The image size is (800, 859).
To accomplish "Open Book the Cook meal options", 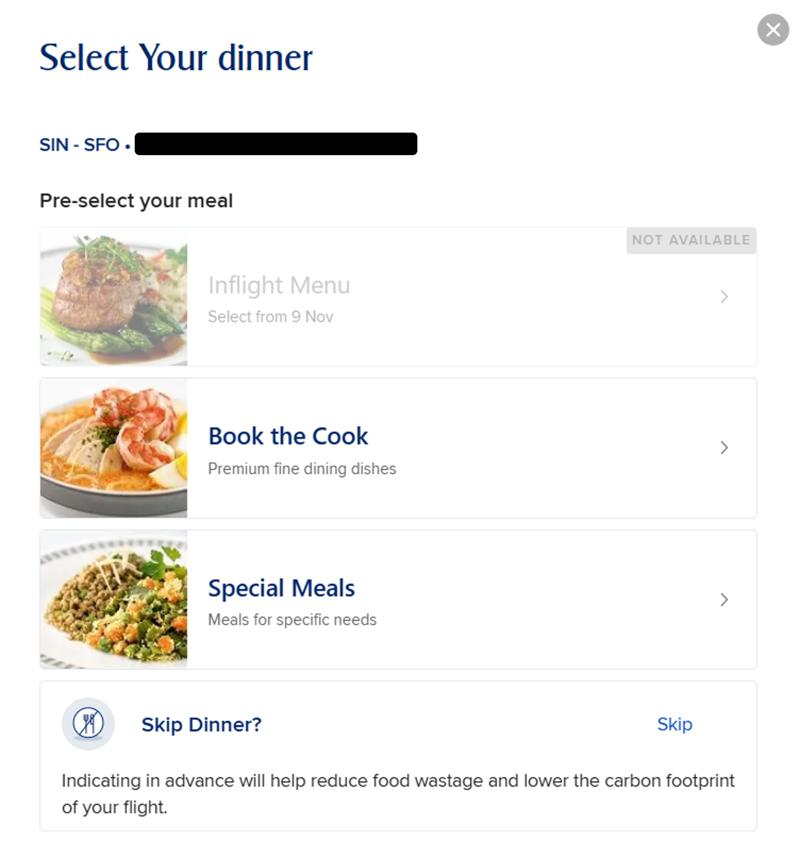I will pyautogui.click(x=398, y=448).
